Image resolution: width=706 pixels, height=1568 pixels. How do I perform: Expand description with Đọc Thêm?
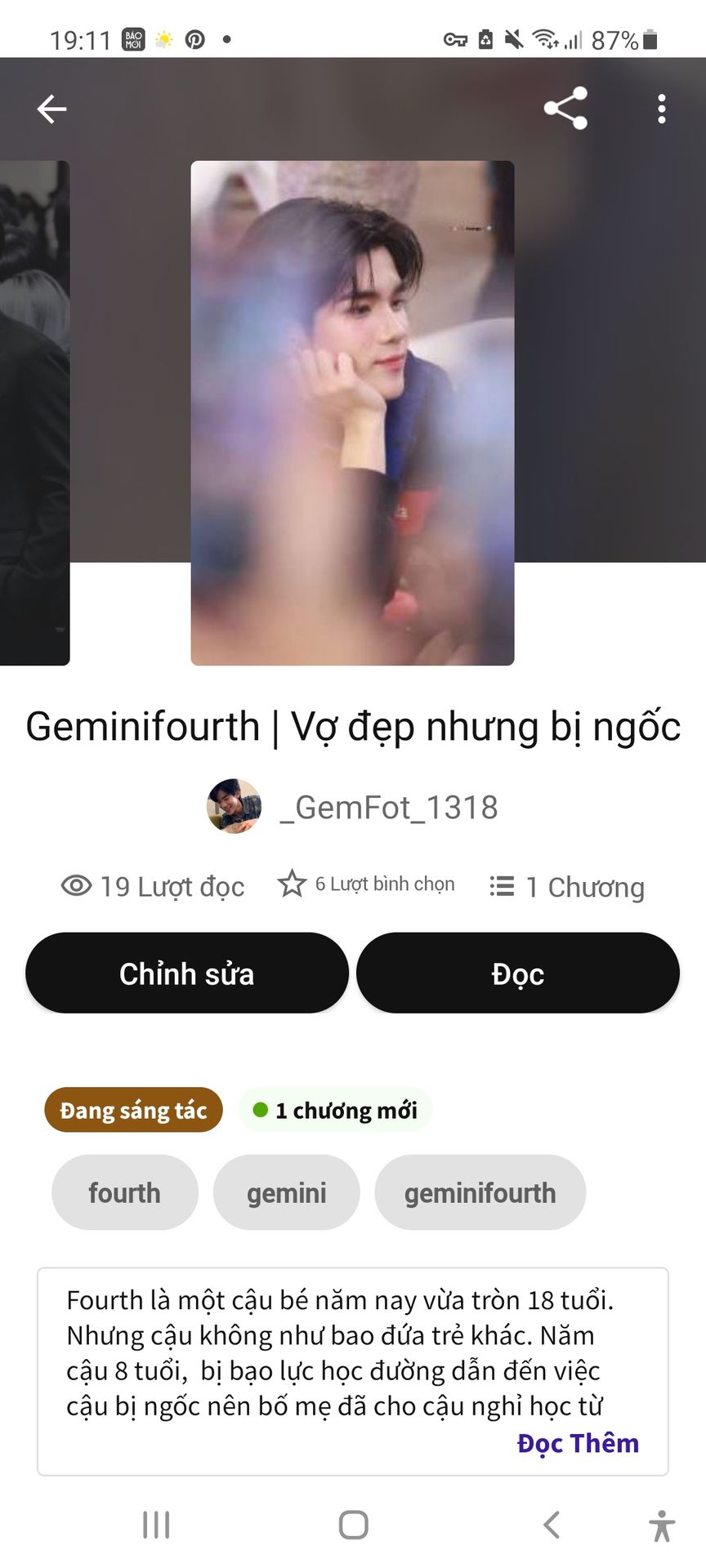click(x=578, y=1443)
